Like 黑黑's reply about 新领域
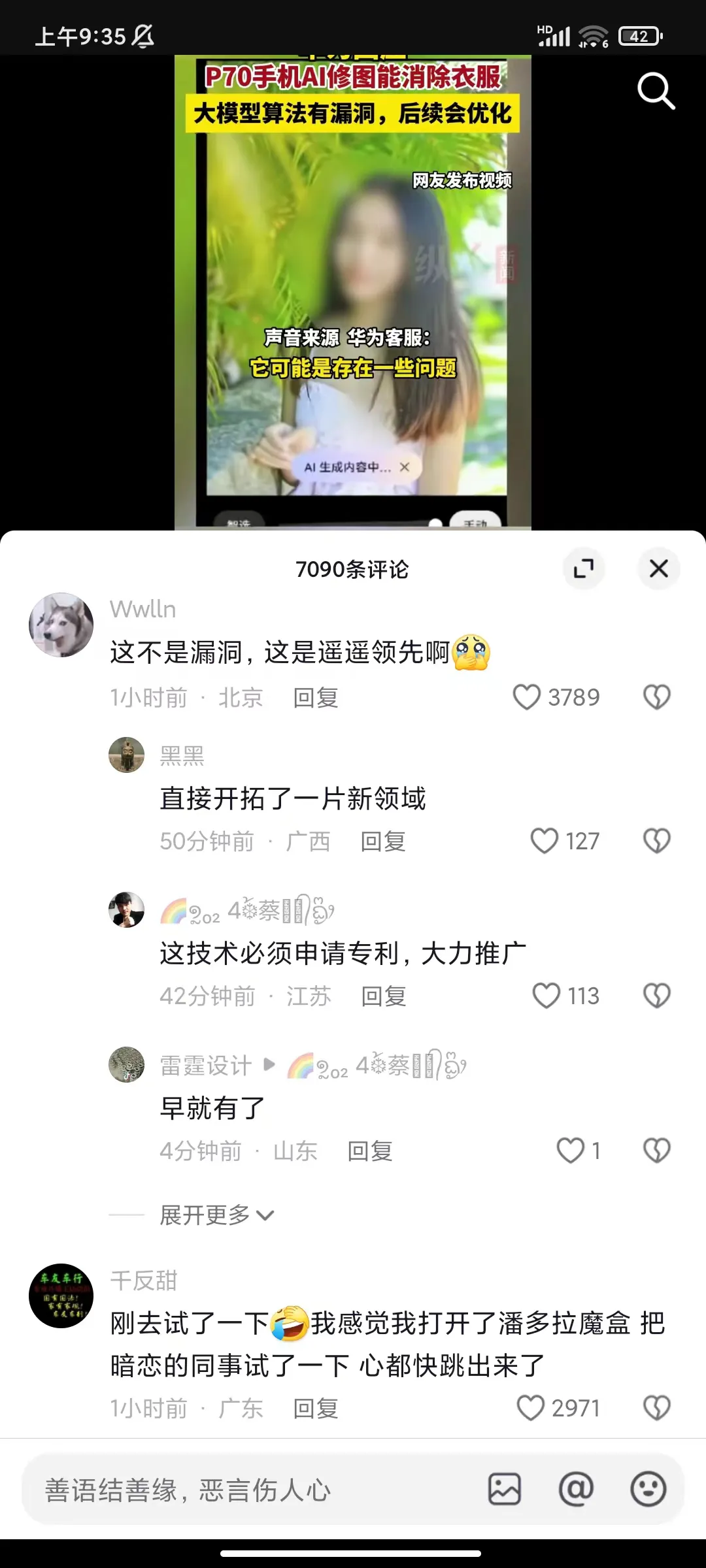 tap(544, 841)
